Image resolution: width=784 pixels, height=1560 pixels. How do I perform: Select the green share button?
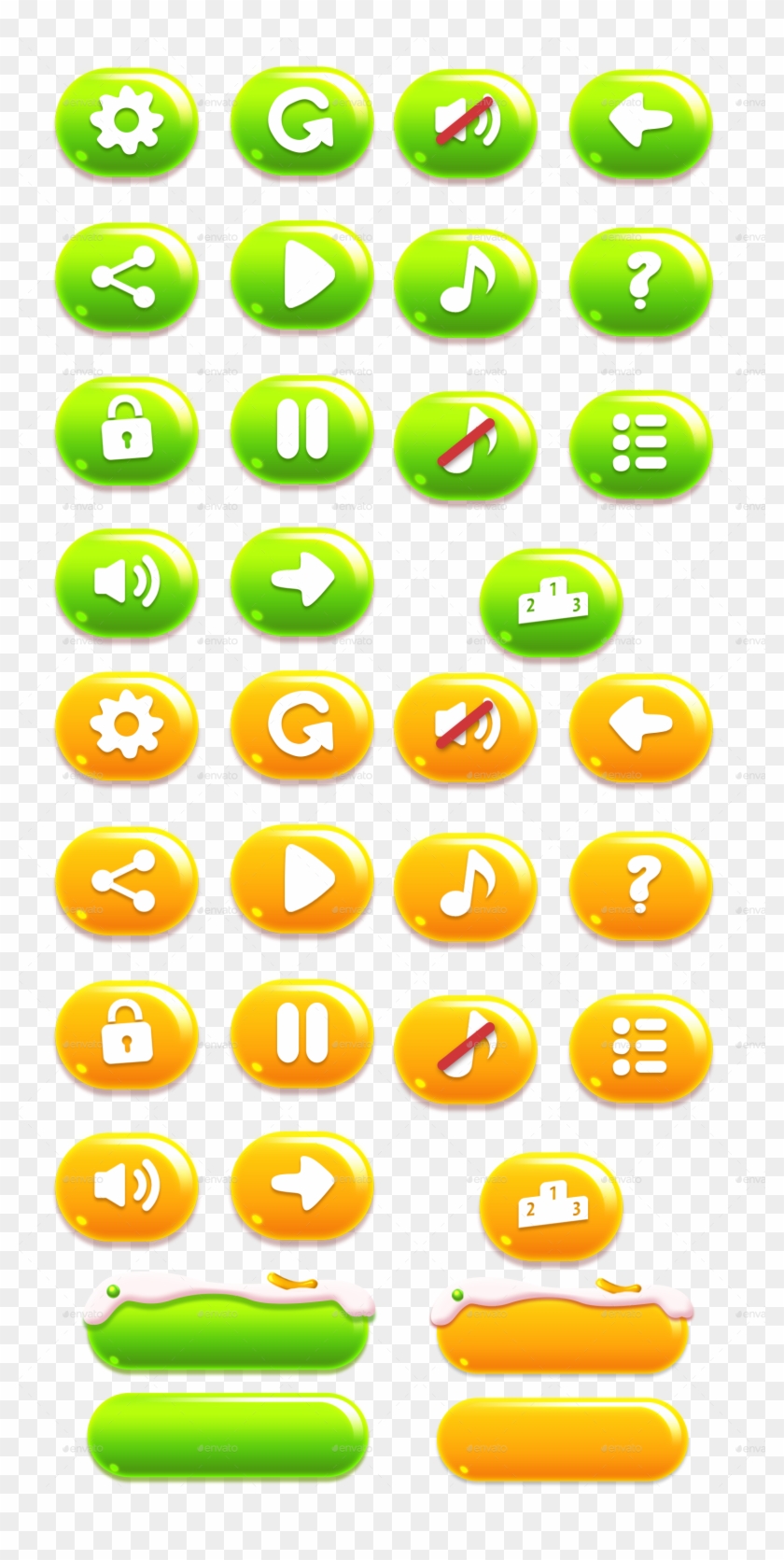[126, 275]
